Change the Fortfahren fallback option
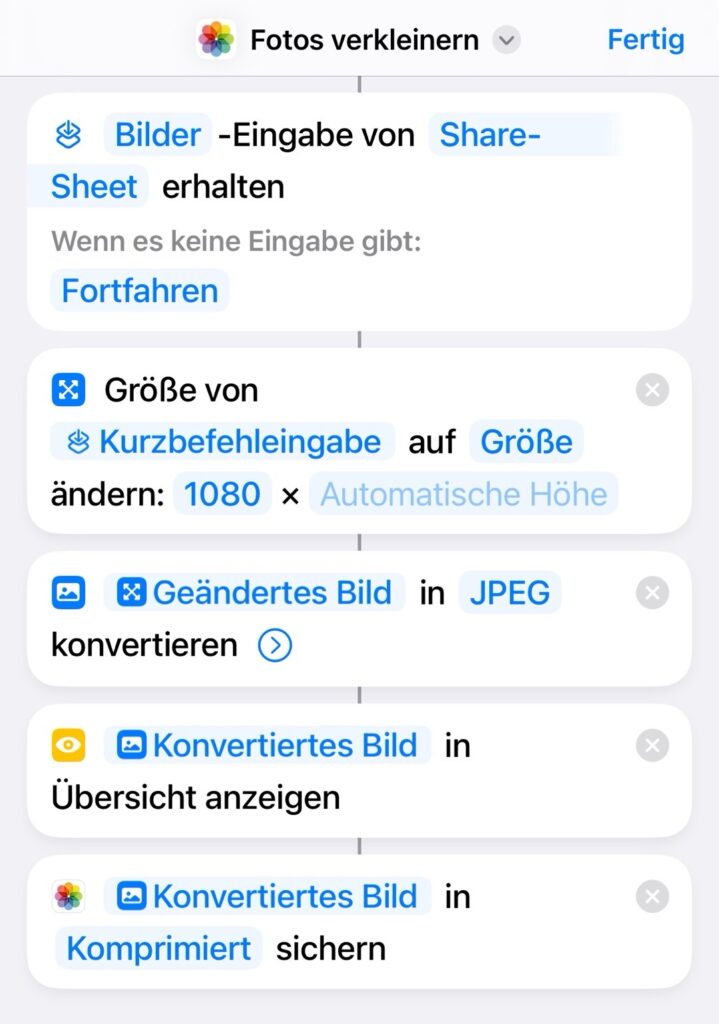 [x=140, y=291]
